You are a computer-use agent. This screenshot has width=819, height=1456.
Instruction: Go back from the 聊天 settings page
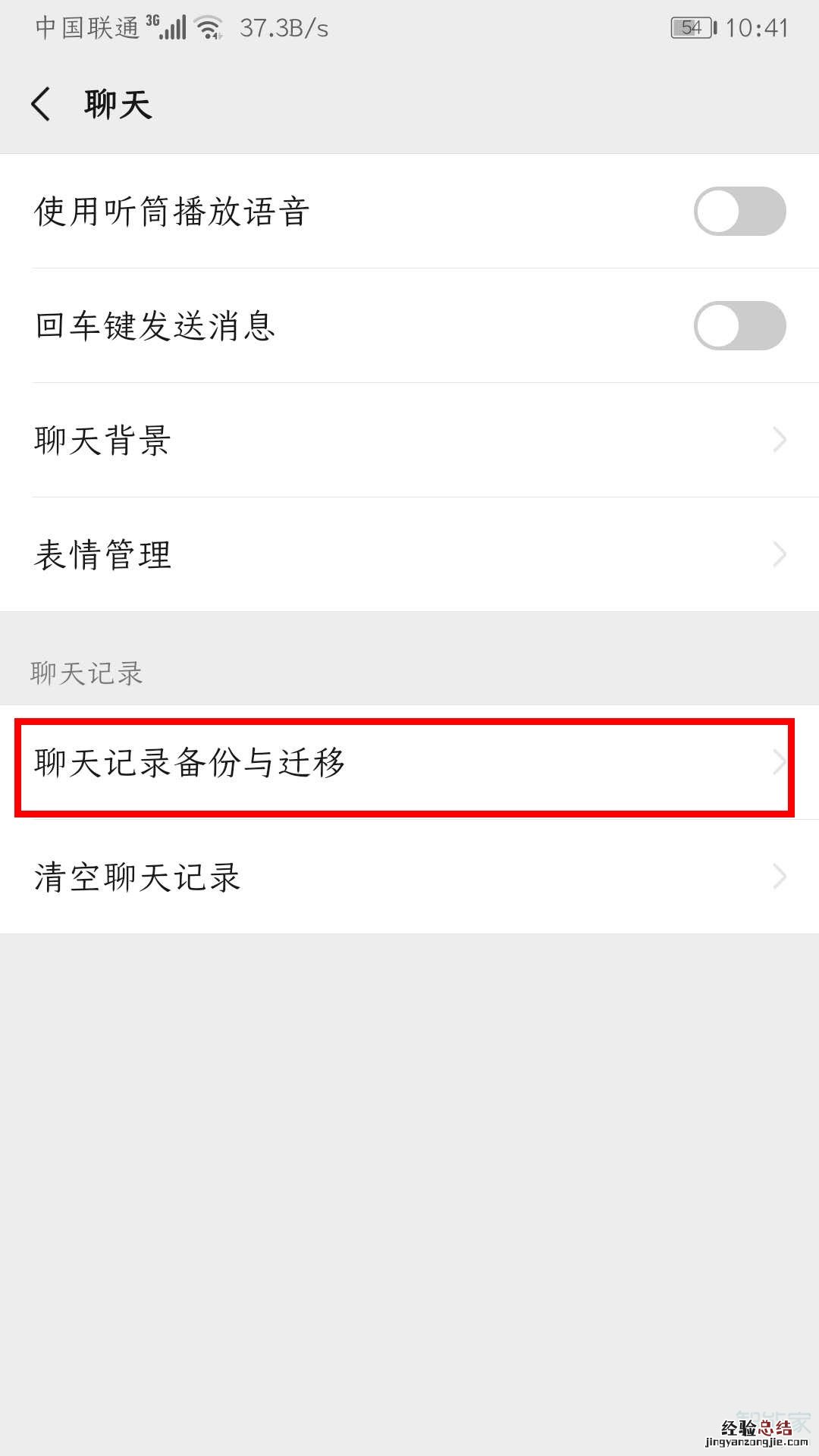click(x=42, y=104)
